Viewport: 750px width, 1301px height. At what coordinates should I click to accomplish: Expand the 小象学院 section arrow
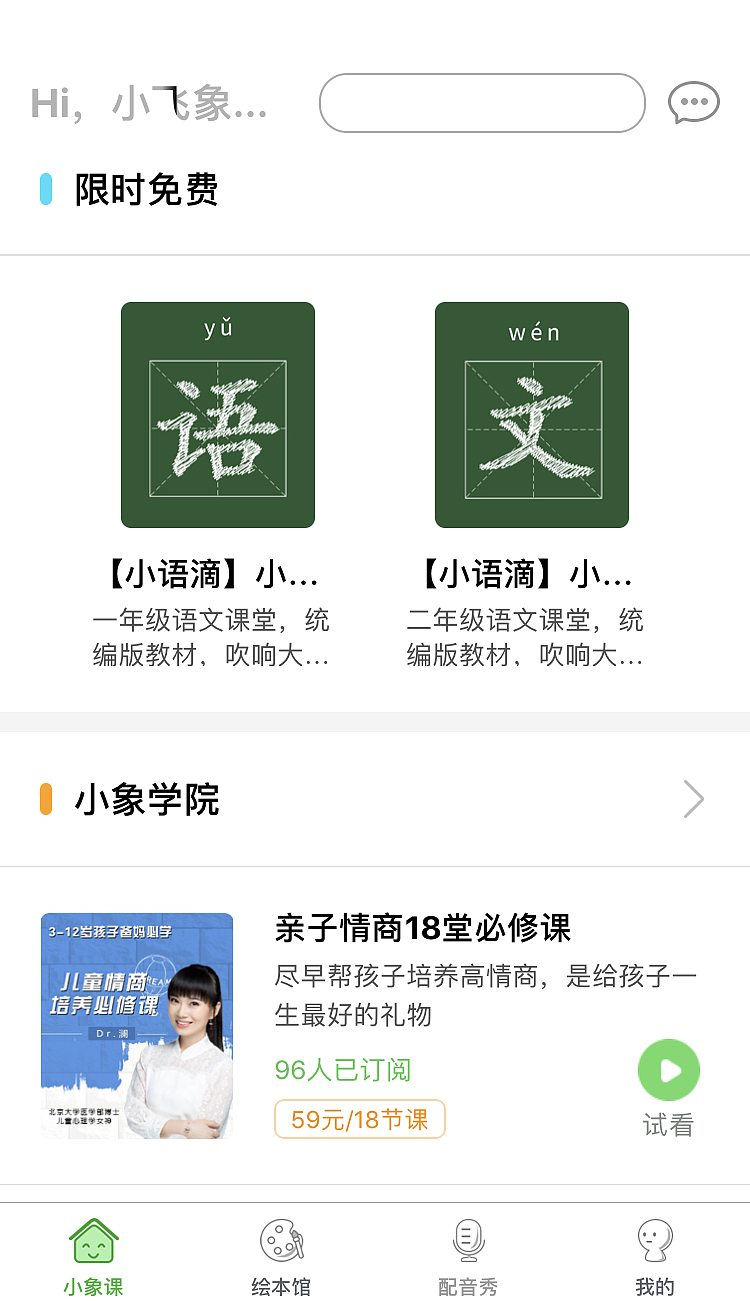tap(694, 799)
